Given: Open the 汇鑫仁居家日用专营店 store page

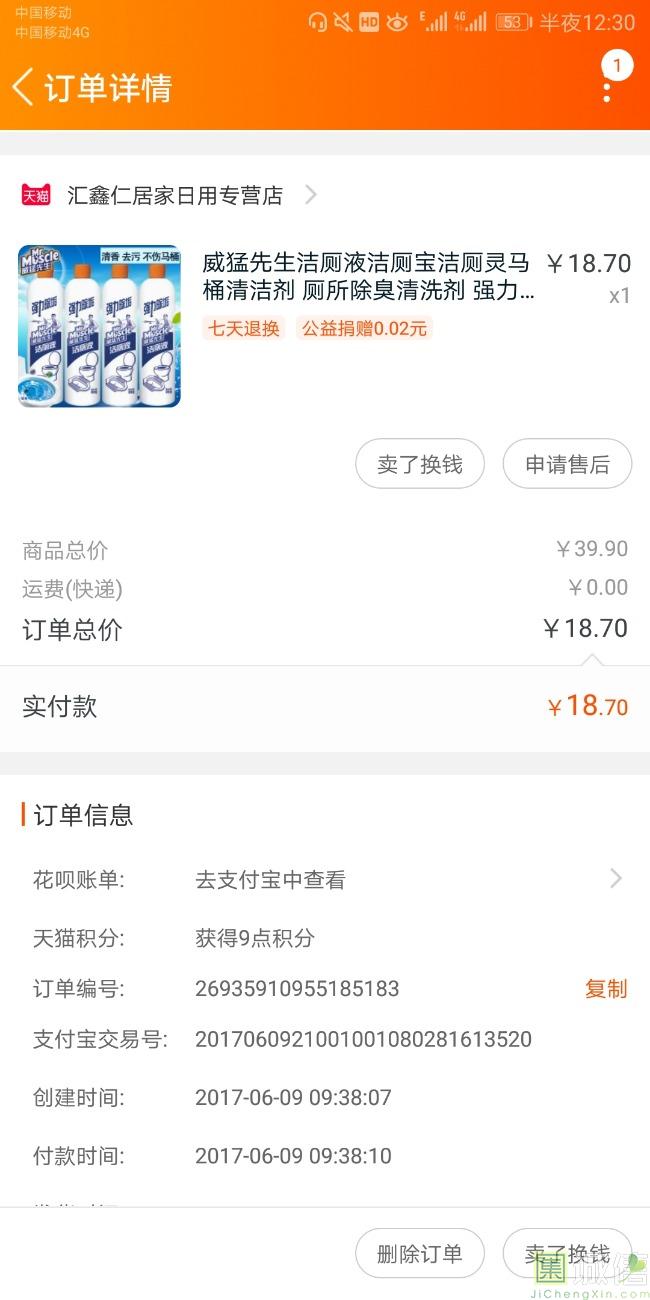Looking at the screenshot, I should [x=175, y=195].
